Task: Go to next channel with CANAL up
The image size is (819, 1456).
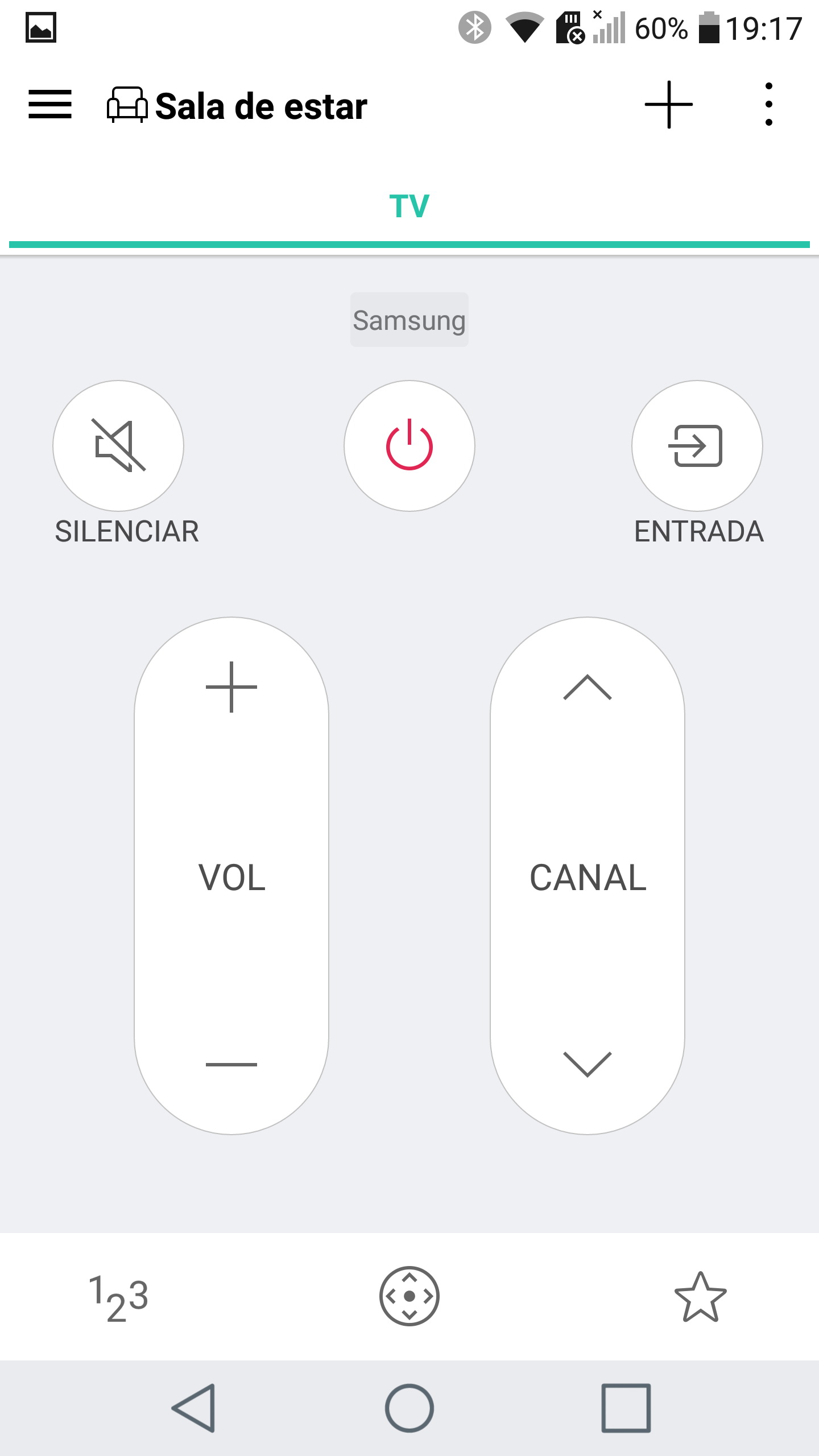Action: pos(588,687)
